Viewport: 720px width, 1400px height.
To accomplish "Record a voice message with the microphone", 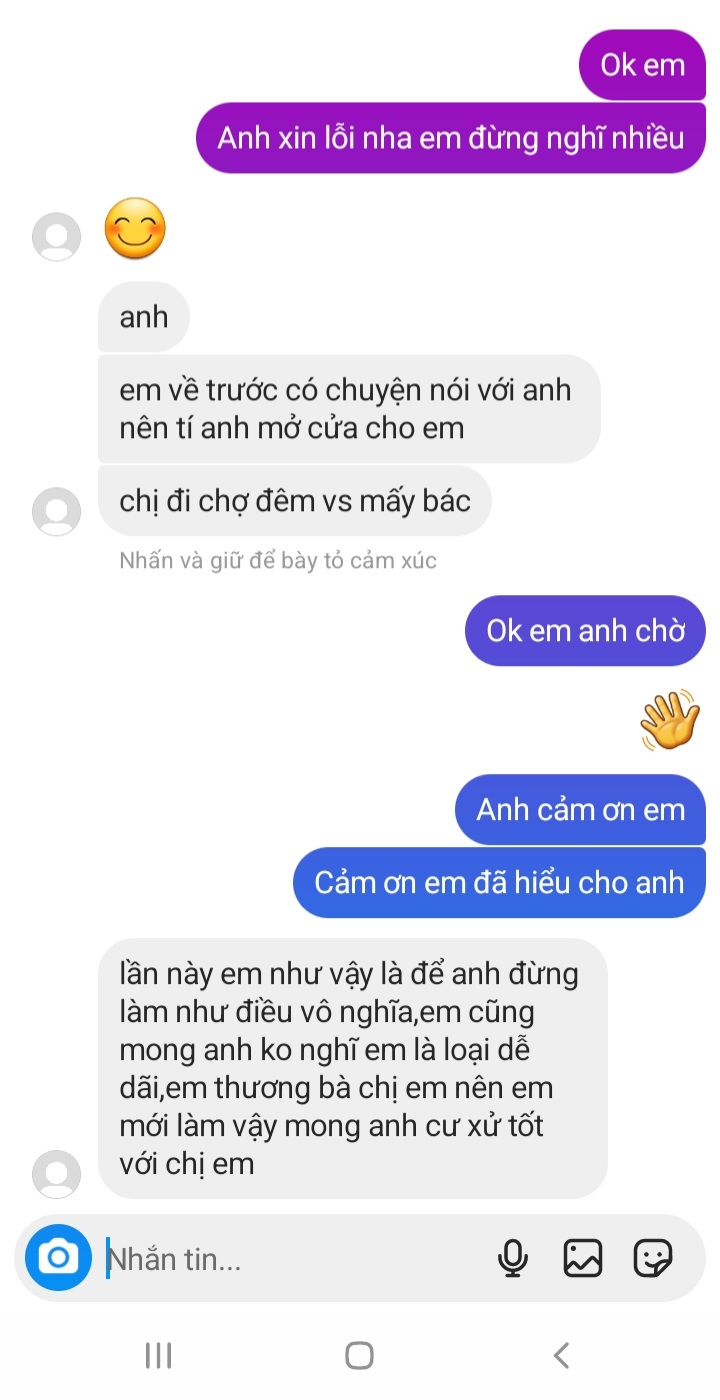I will 513,1258.
